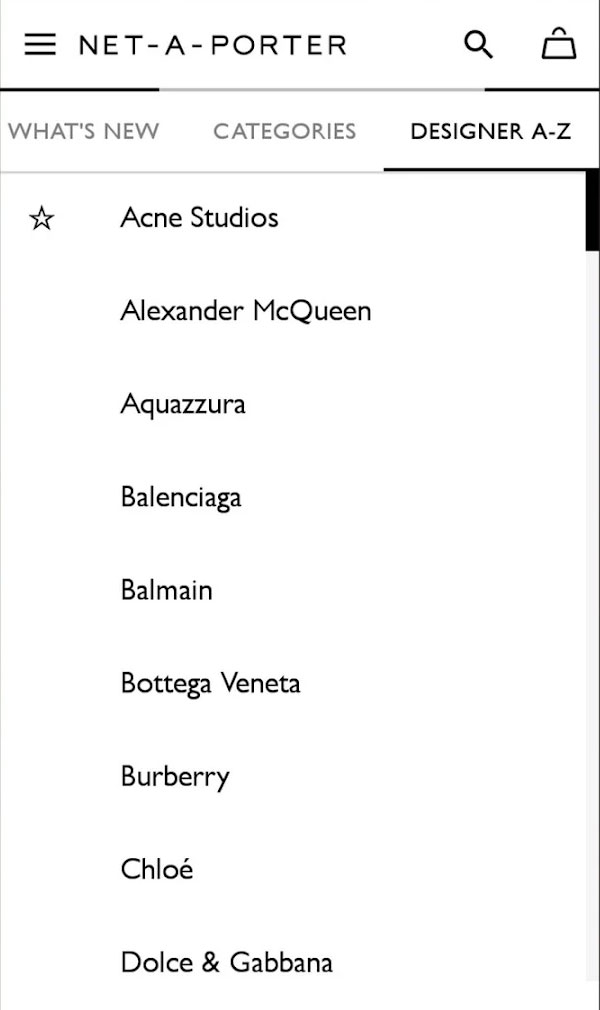Open Alexander McQueen designer page
The height and width of the screenshot is (1010, 600).
pyautogui.click(x=246, y=310)
